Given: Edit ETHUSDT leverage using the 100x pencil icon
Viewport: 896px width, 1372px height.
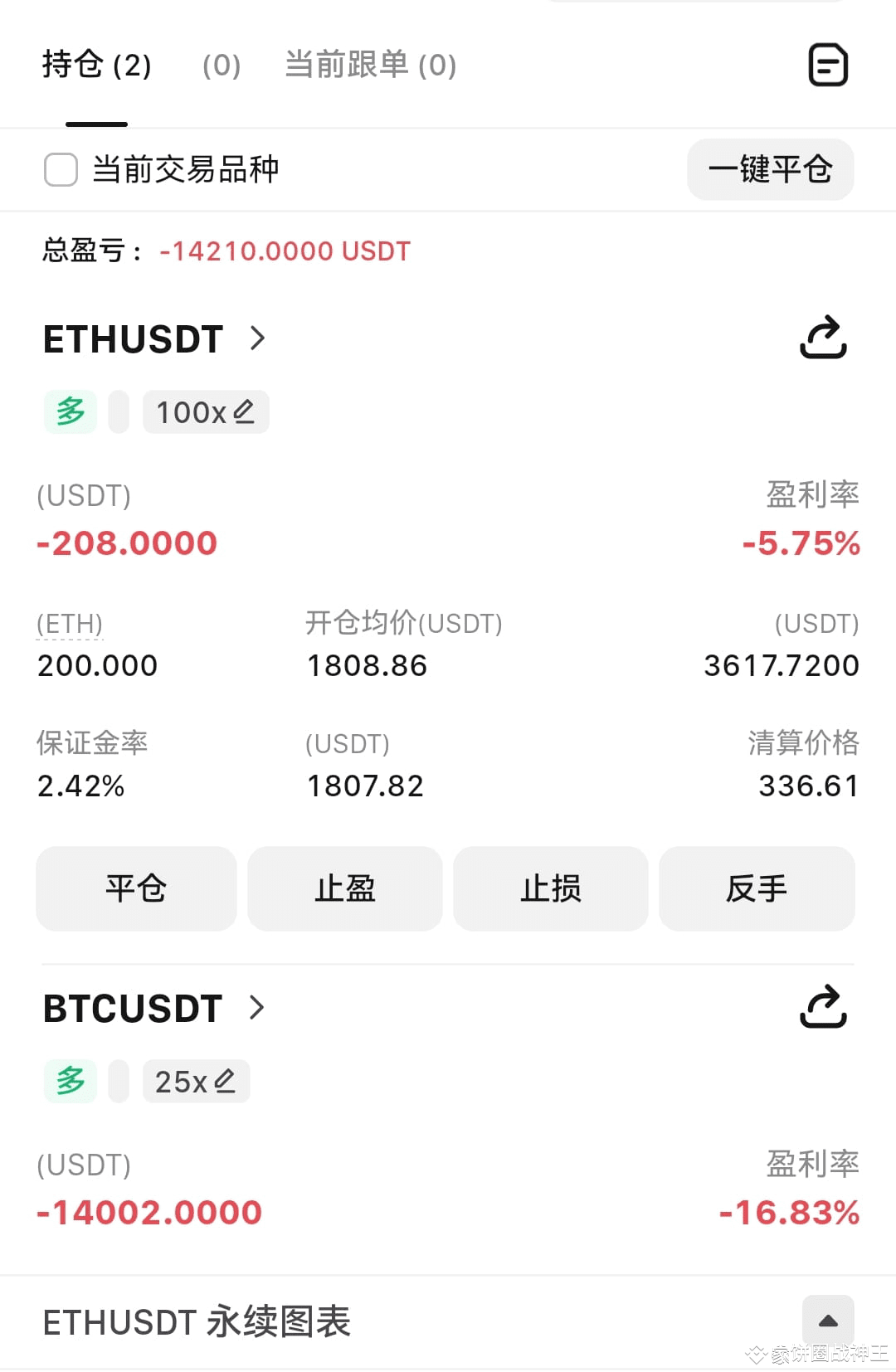Looking at the screenshot, I should 245,410.
